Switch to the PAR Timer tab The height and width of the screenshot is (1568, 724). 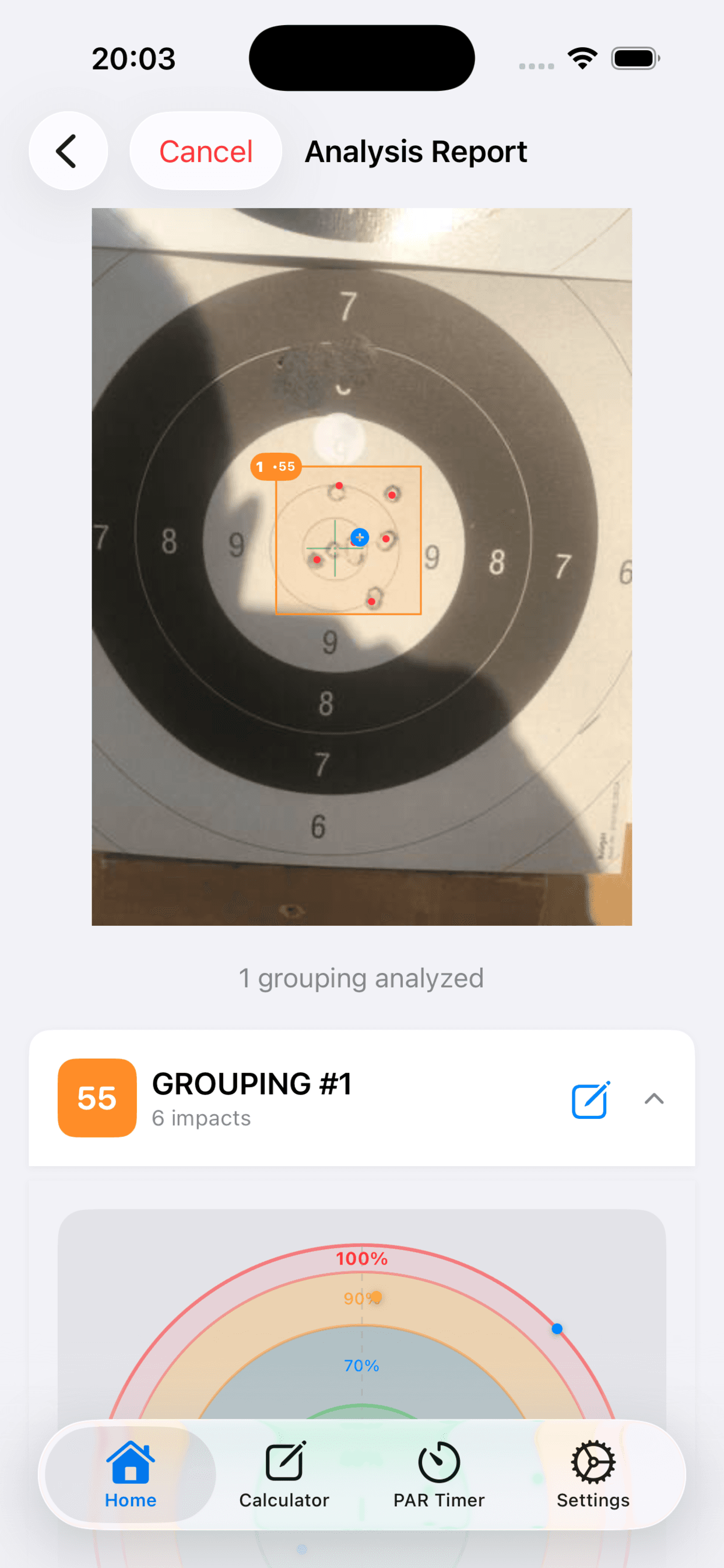click(439, 1473)
